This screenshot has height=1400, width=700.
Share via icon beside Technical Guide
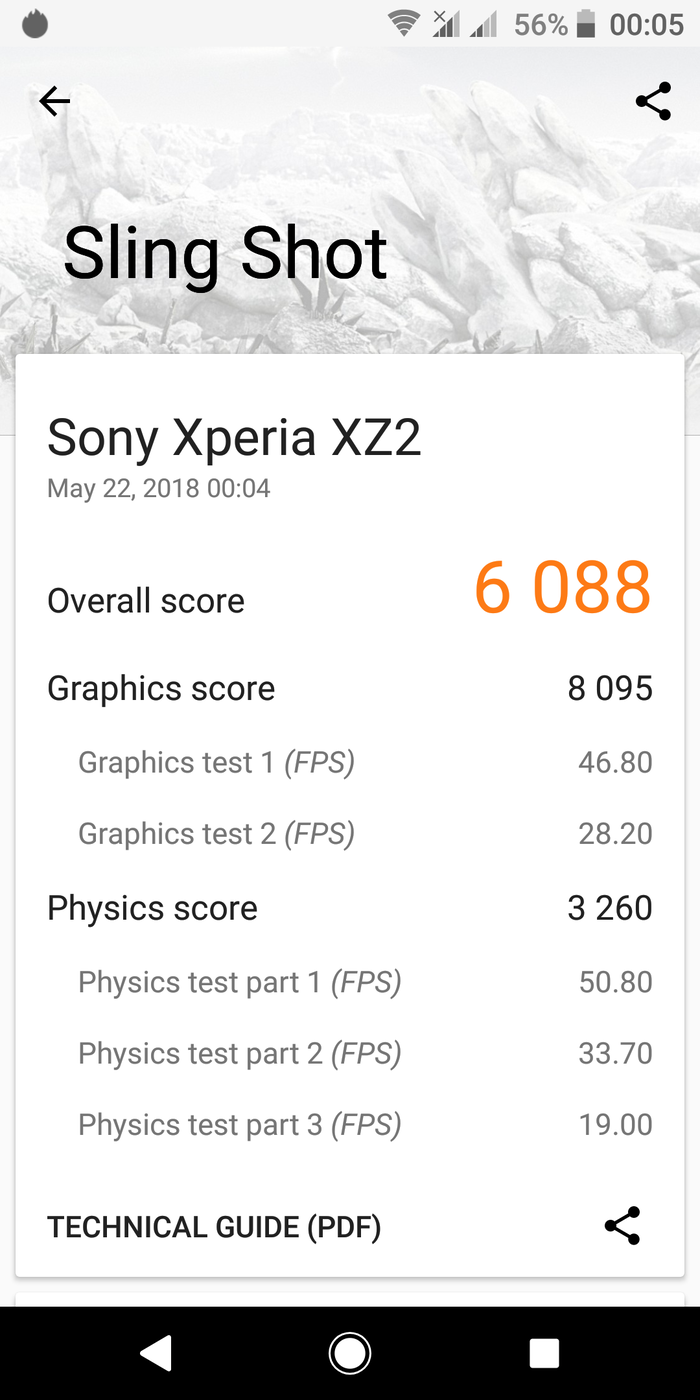(622, 1226)
